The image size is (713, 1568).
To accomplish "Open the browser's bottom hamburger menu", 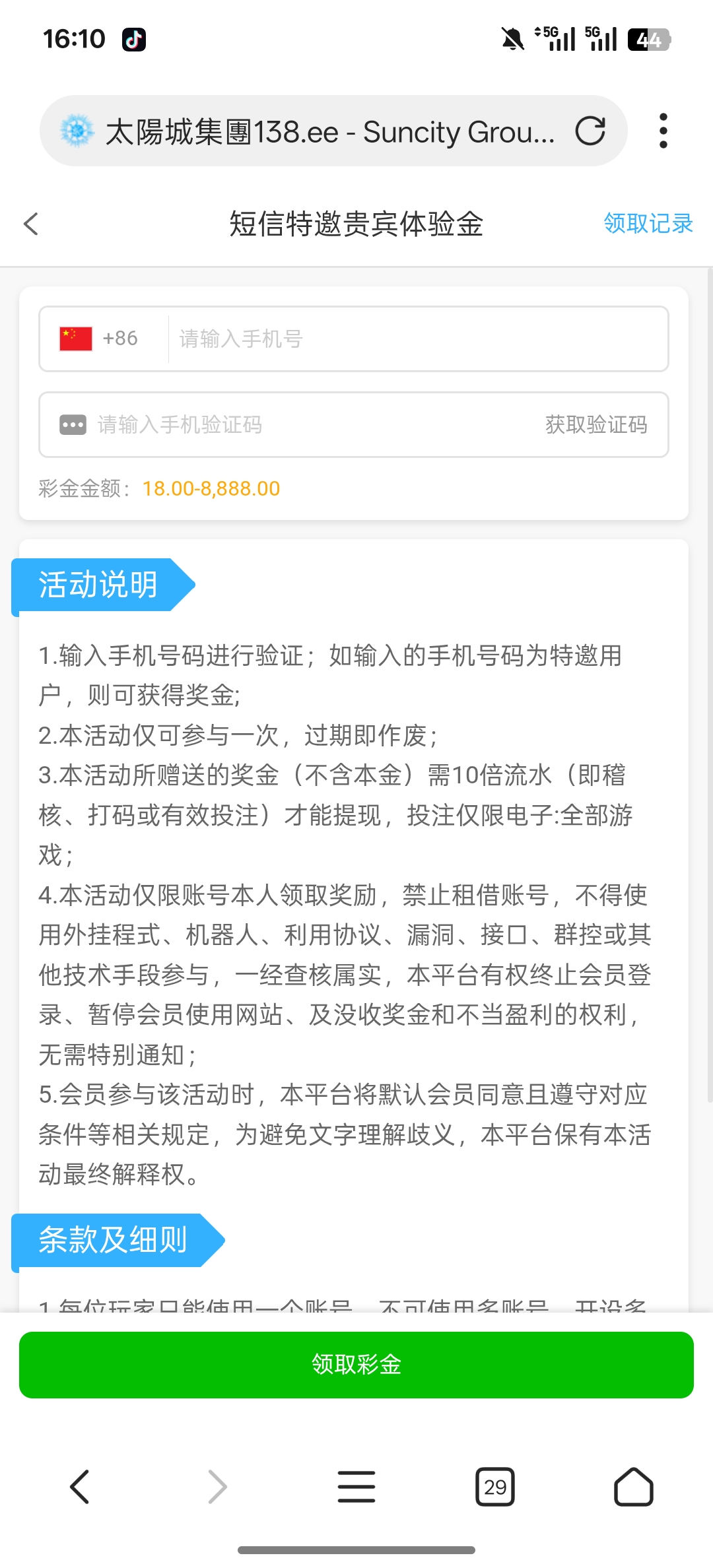I will click(x=356, y=1487).
